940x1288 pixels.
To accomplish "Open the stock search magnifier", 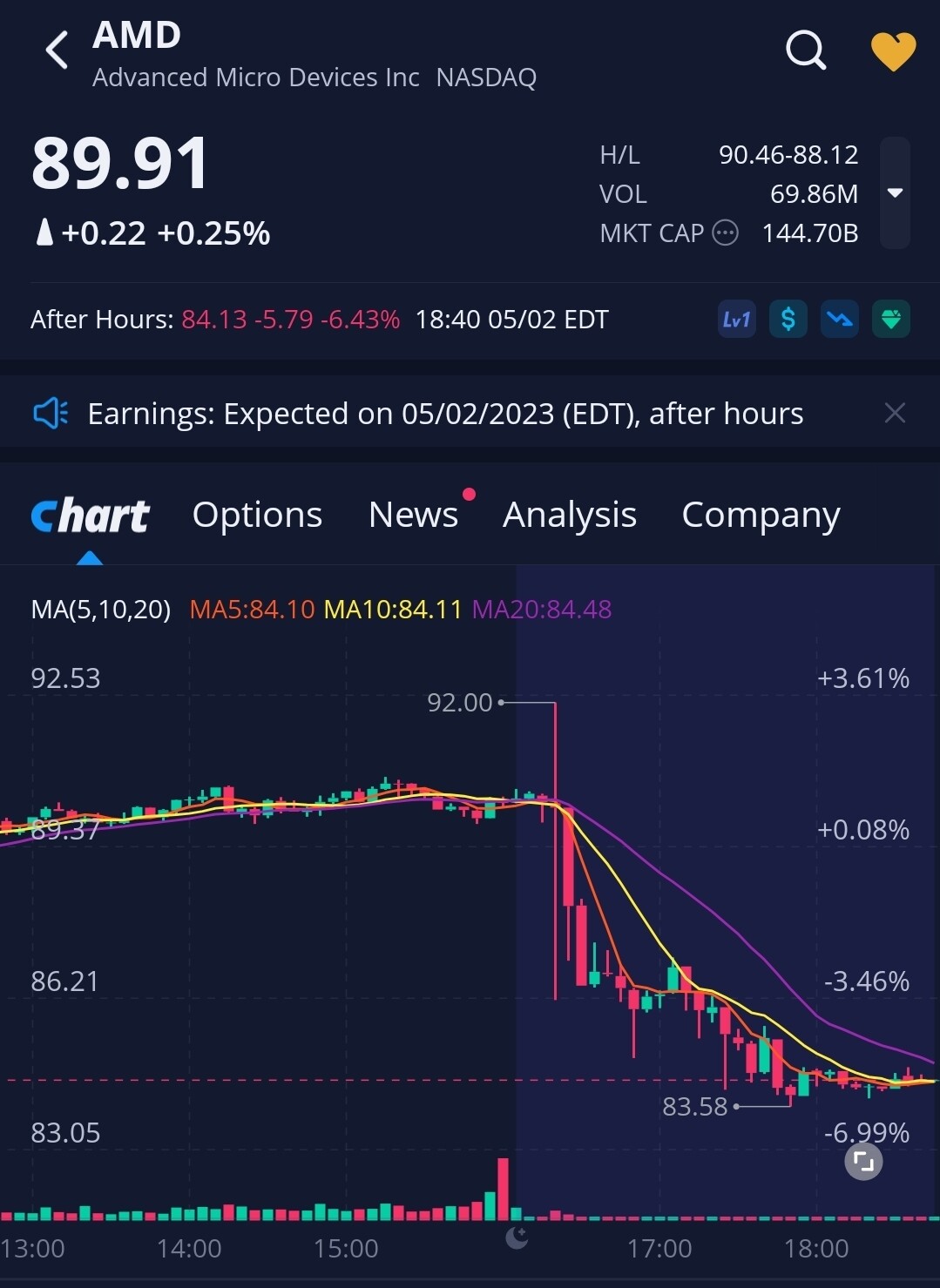I will 805,50.
